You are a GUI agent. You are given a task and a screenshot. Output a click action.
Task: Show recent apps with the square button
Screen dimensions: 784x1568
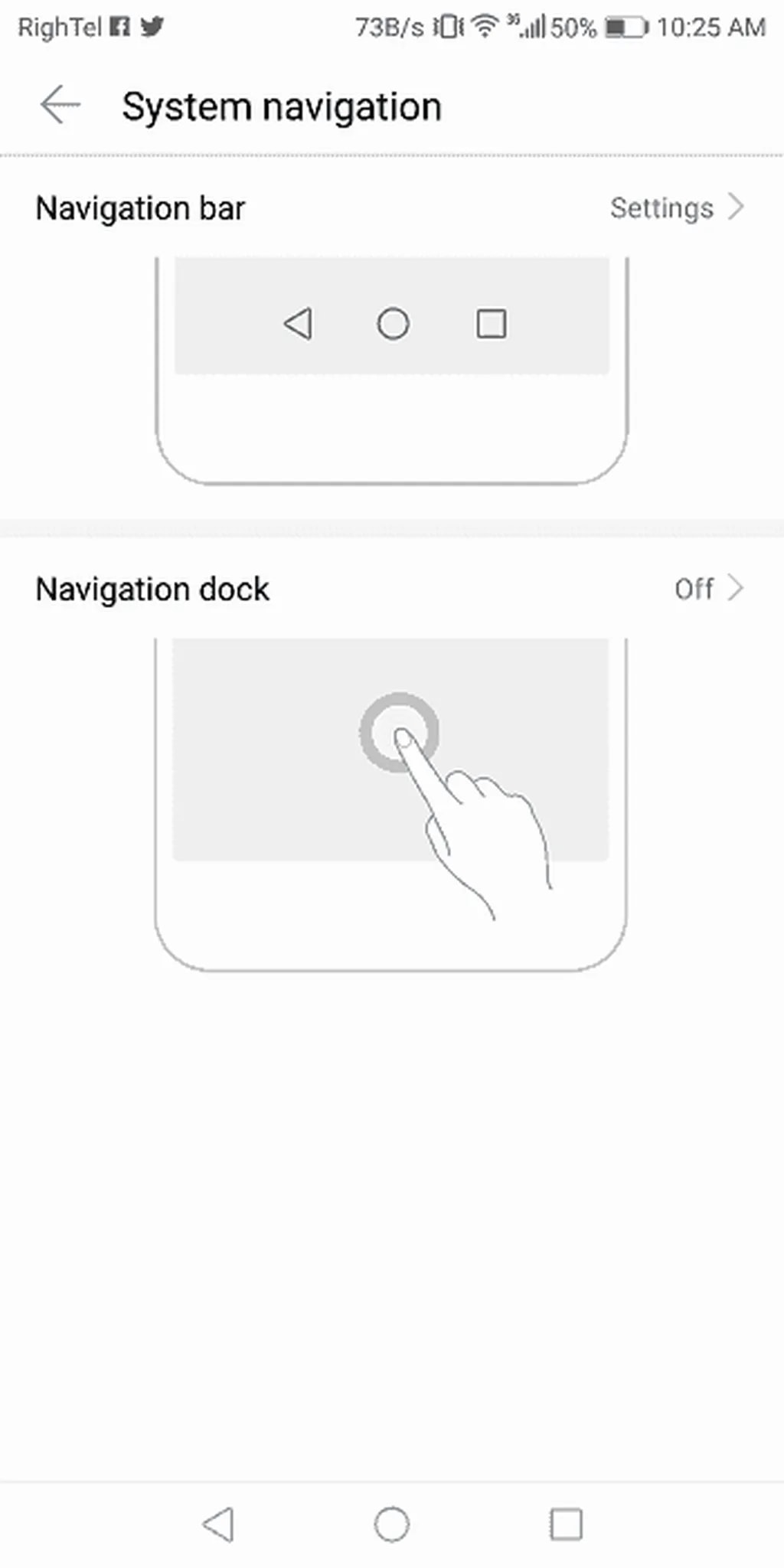[x=566, y=1524]
